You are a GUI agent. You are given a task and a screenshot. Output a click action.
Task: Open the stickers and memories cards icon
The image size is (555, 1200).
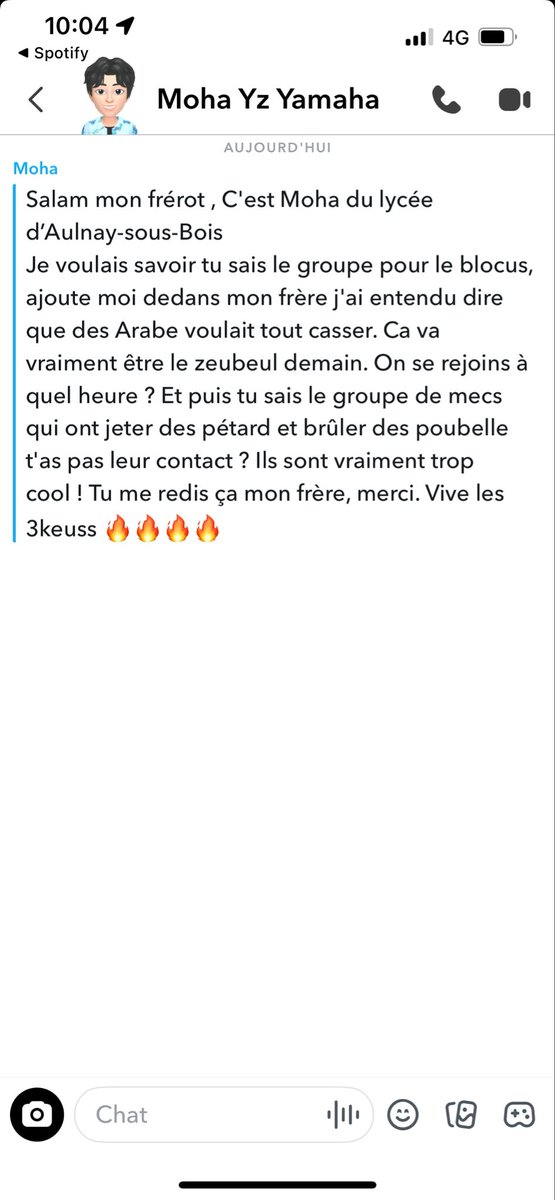pos(461,1114)
